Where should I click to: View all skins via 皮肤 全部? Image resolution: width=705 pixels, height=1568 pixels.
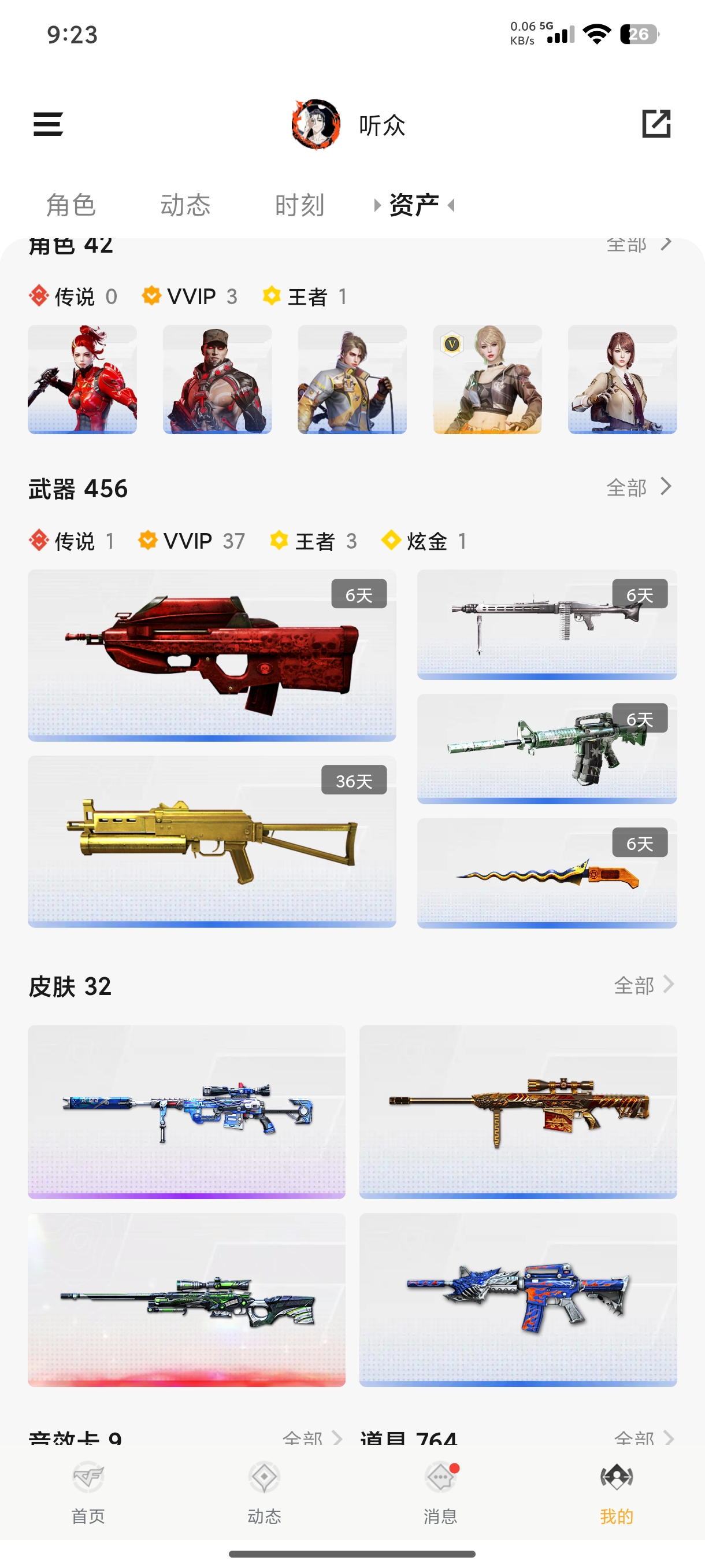(644, 985)
